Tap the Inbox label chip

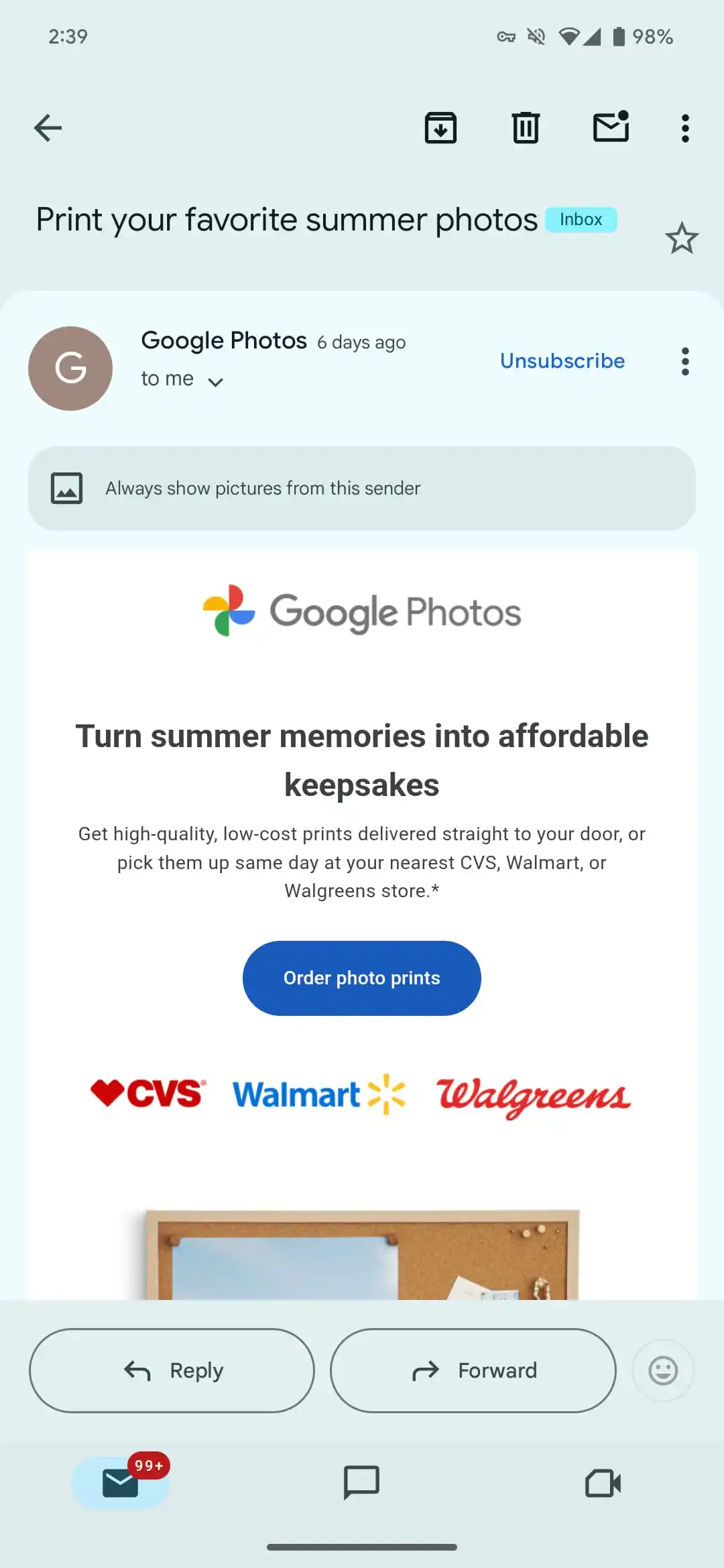(581, 220)
